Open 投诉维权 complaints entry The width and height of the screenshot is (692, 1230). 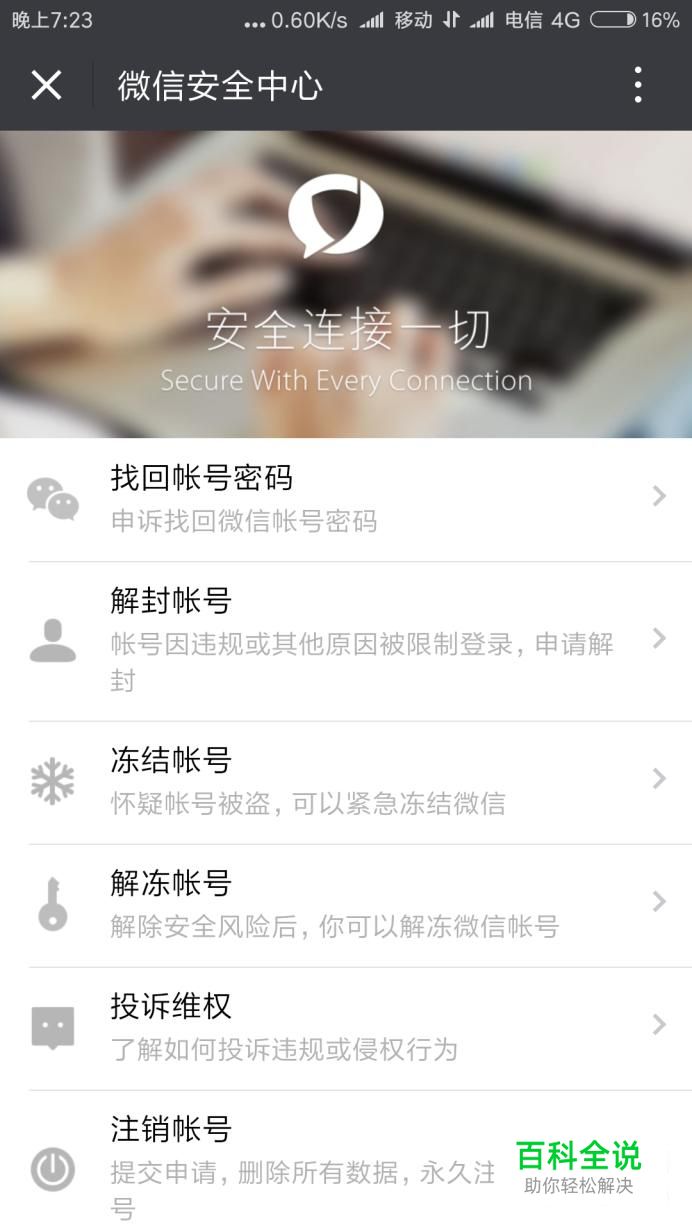pyautogui.click(x=346, y=1028)
